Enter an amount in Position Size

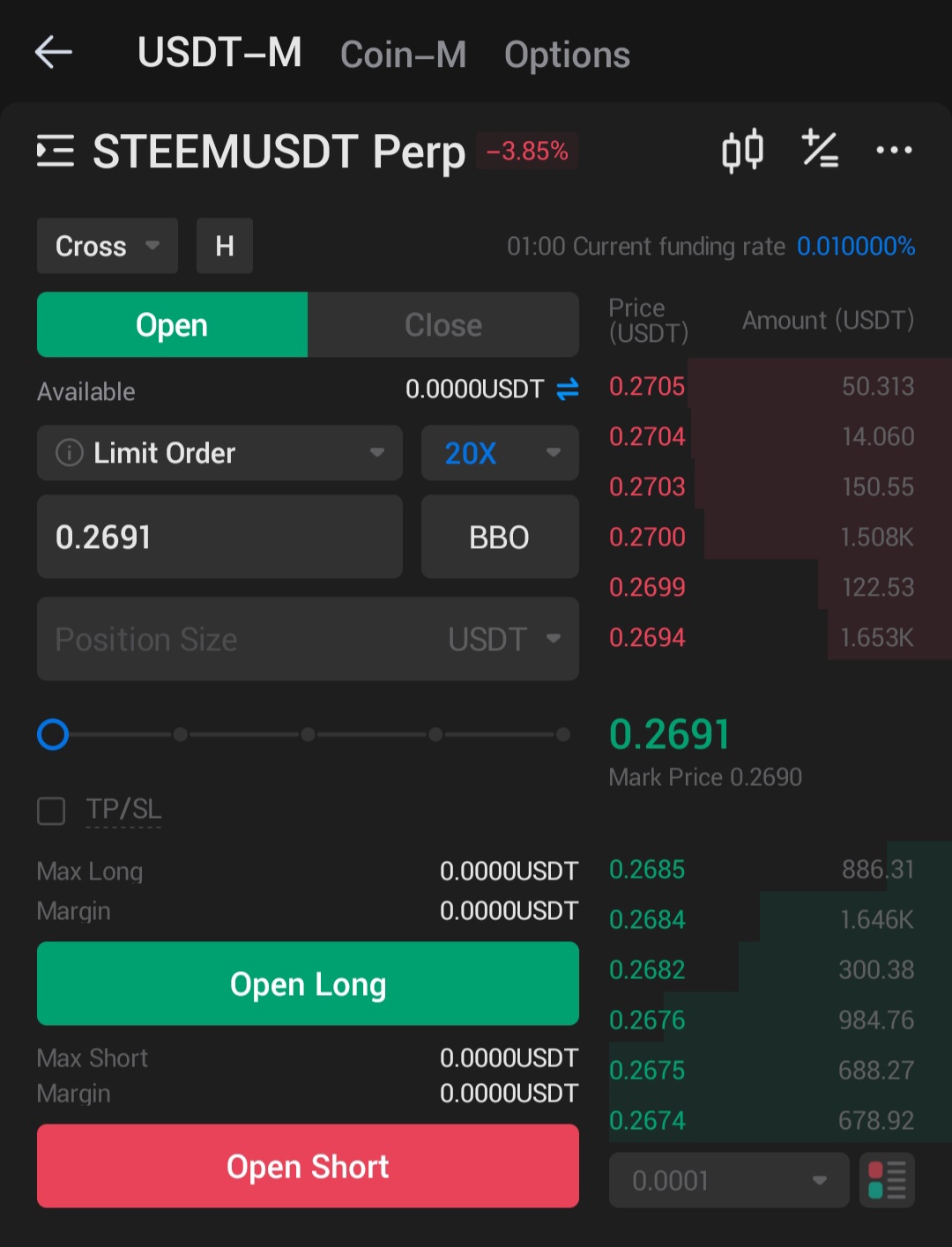(x=308, y=639)
